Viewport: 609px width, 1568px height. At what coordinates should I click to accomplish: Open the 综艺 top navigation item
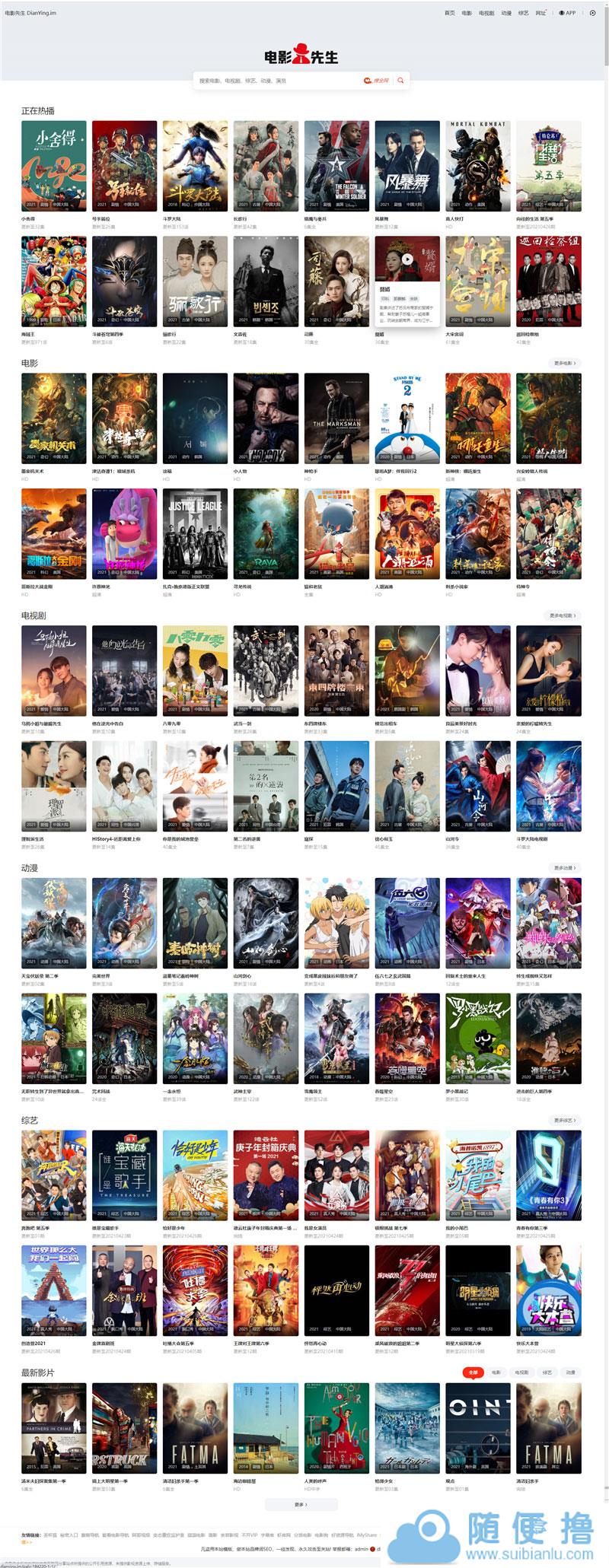click(x=523, y=13)
